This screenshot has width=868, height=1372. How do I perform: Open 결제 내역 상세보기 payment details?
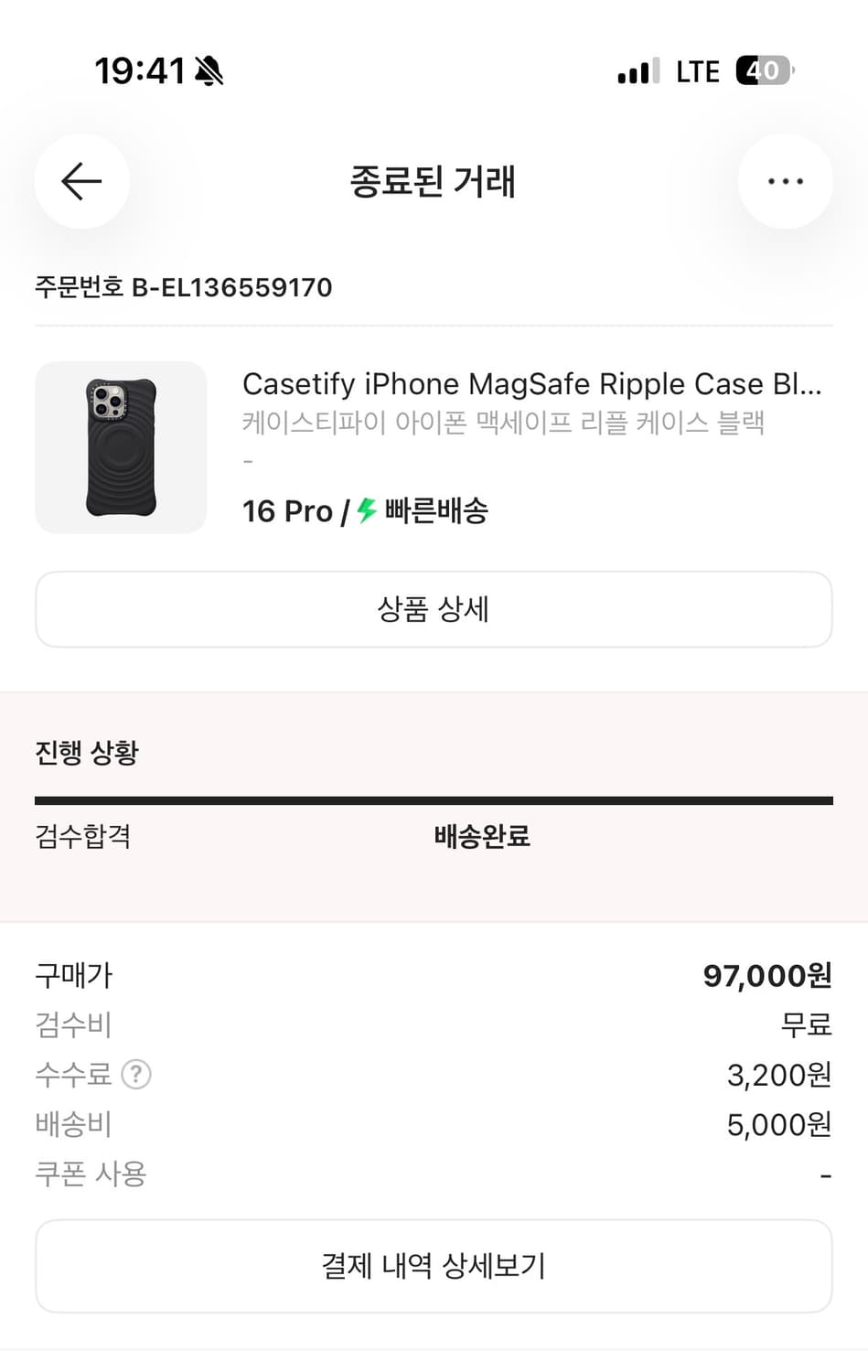point(434,1266)
